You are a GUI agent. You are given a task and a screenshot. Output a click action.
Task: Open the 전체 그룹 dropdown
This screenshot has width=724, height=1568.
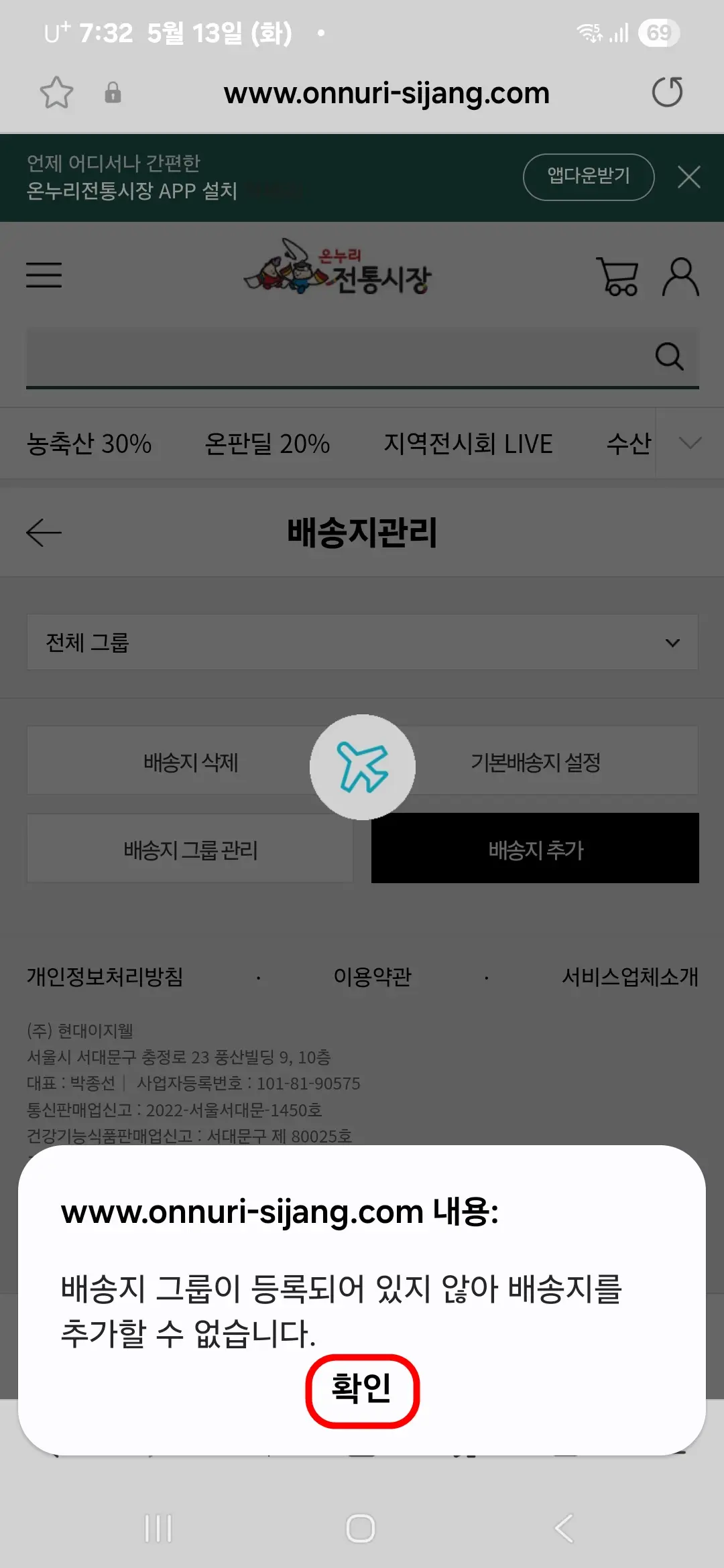point(362,642)
